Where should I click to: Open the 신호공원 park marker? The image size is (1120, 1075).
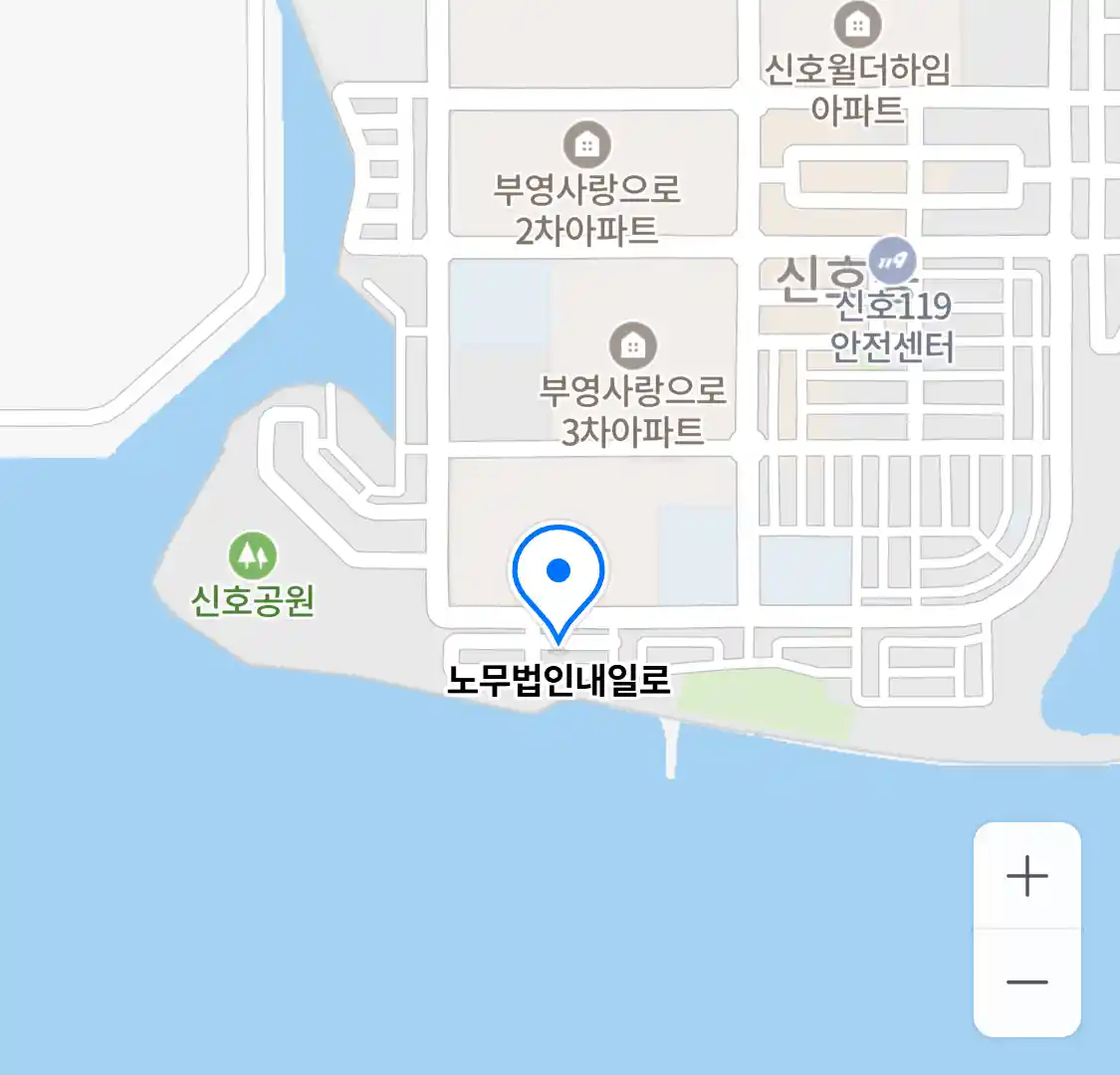point(253,555)
